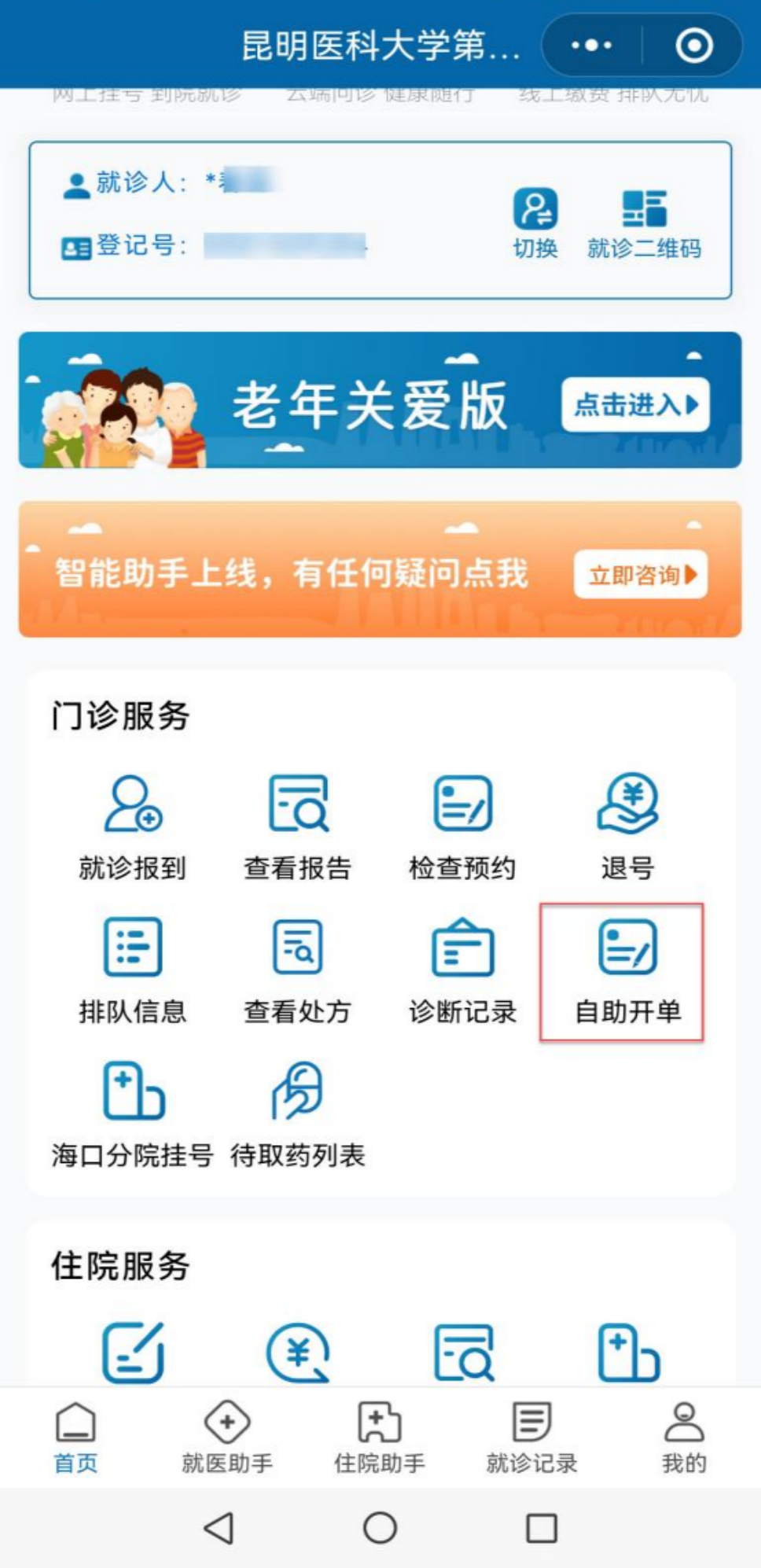Open 就诊报到 check-in service

tap(133, 826)
